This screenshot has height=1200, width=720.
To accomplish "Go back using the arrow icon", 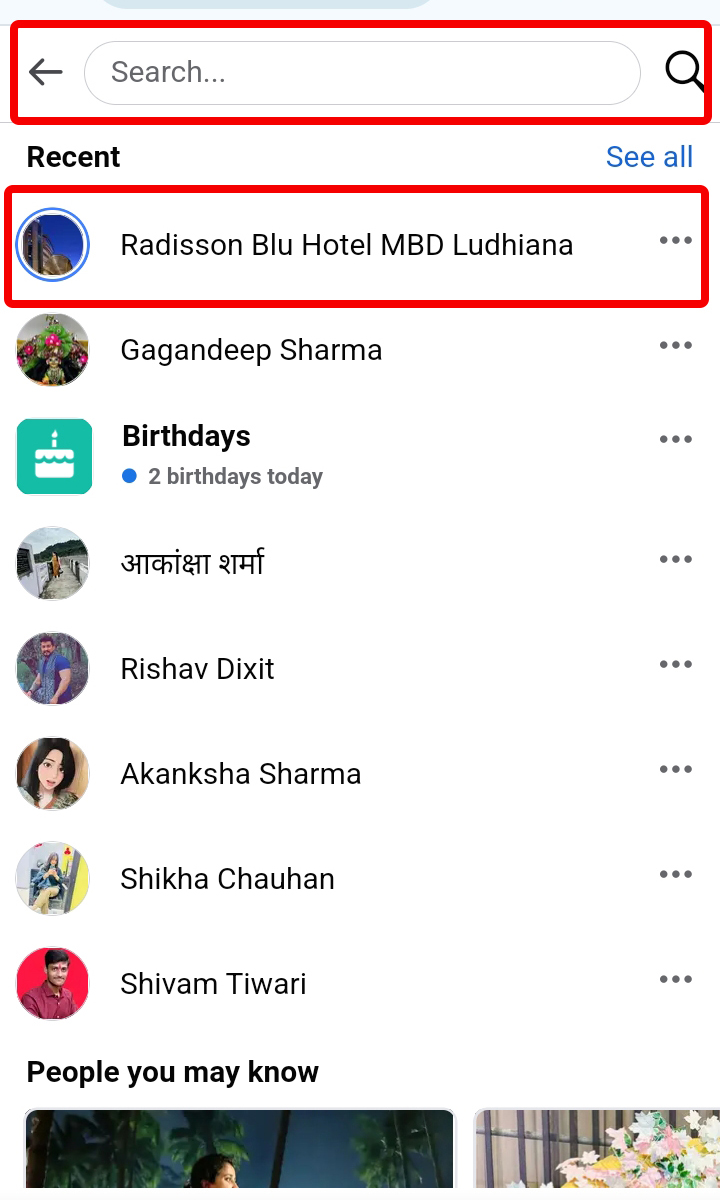I will (46, 72).
